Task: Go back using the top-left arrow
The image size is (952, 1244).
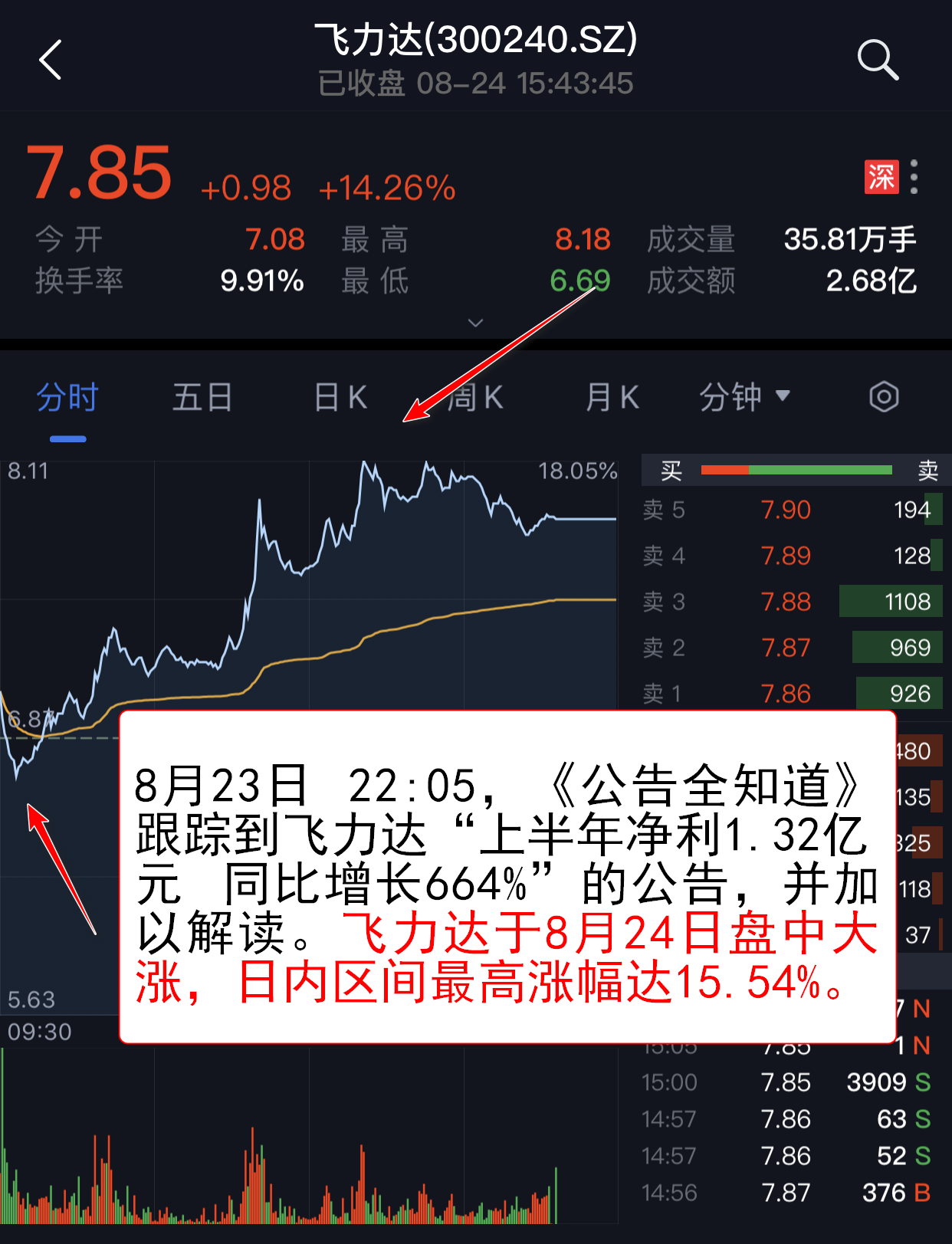Action: (51, 60)
